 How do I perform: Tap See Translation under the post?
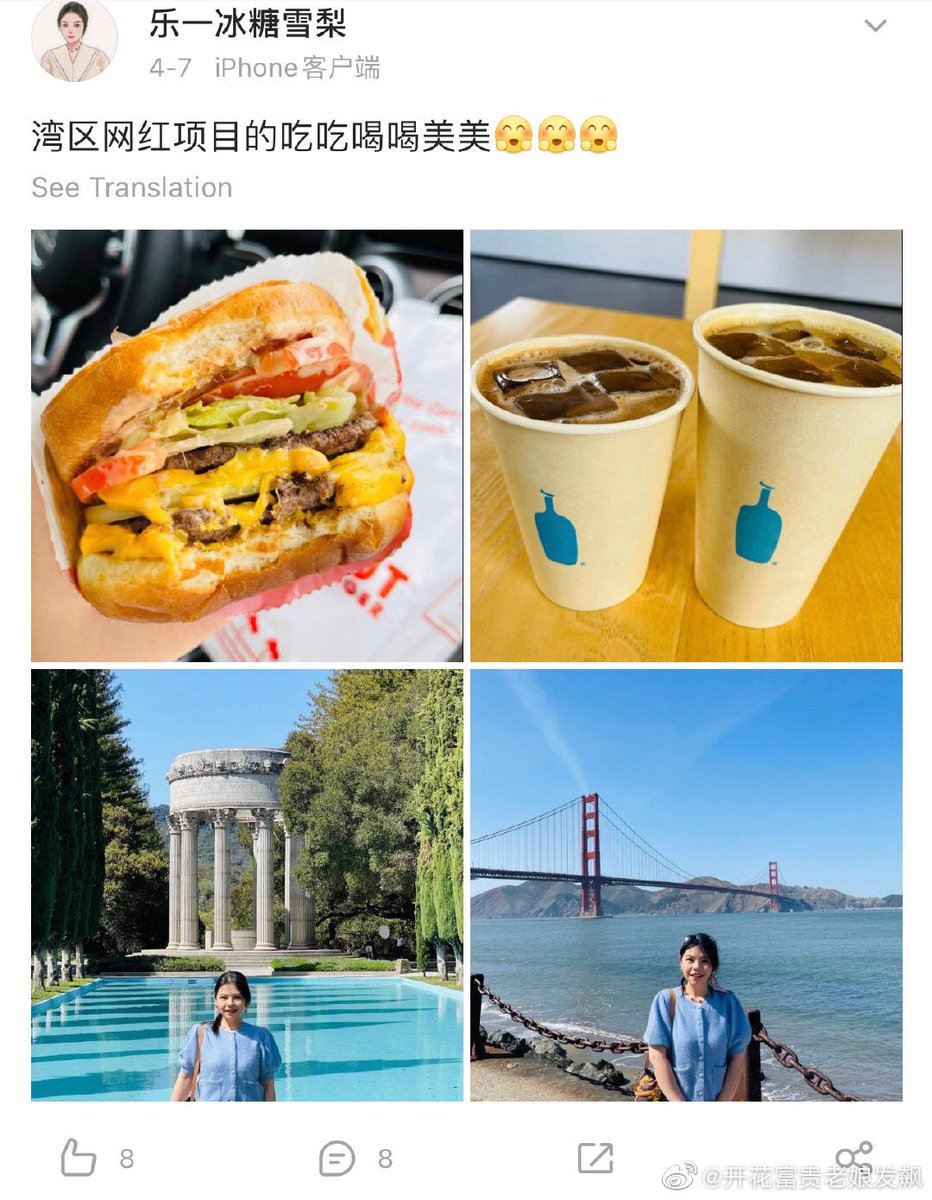point(132,187)
